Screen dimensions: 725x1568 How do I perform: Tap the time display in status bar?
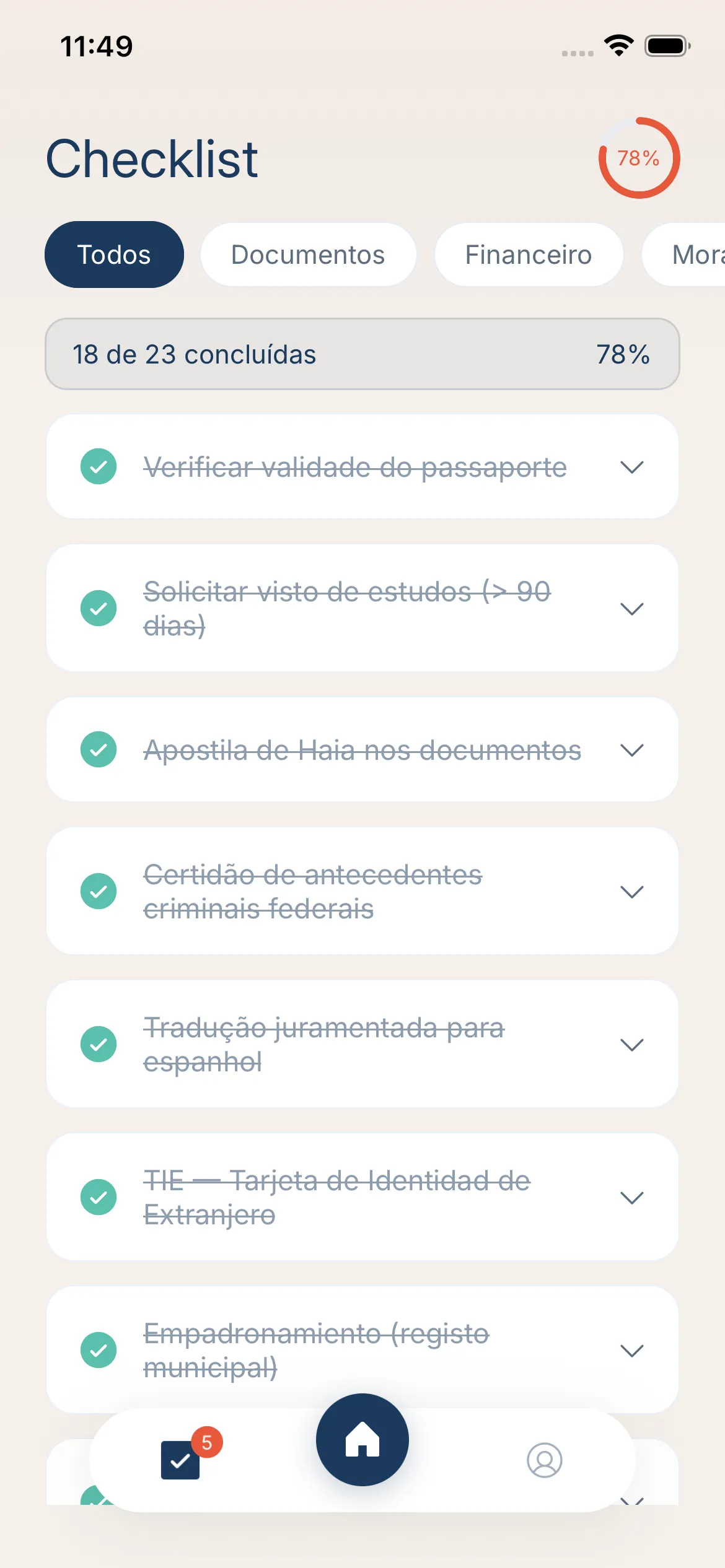97,45
